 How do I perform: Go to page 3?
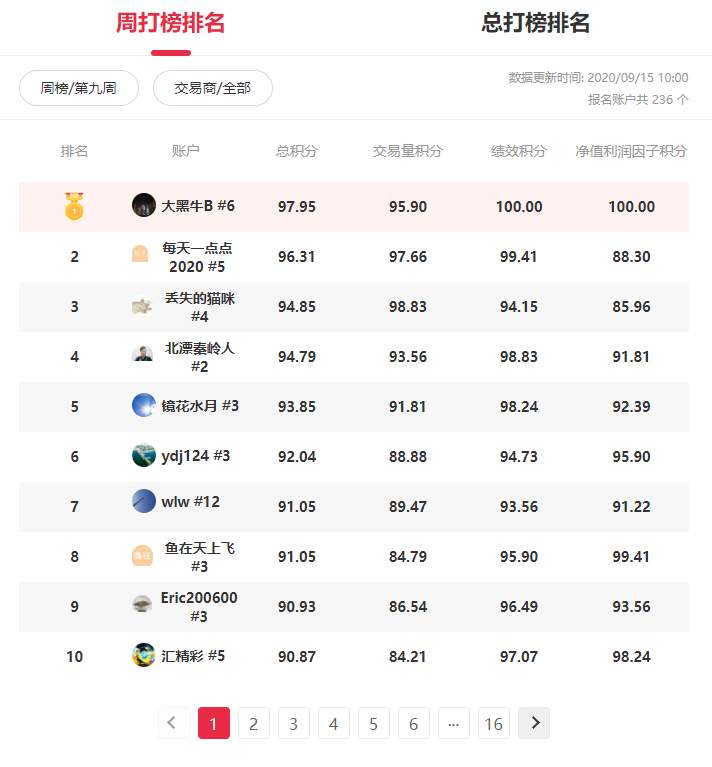[x=294, y=723]
